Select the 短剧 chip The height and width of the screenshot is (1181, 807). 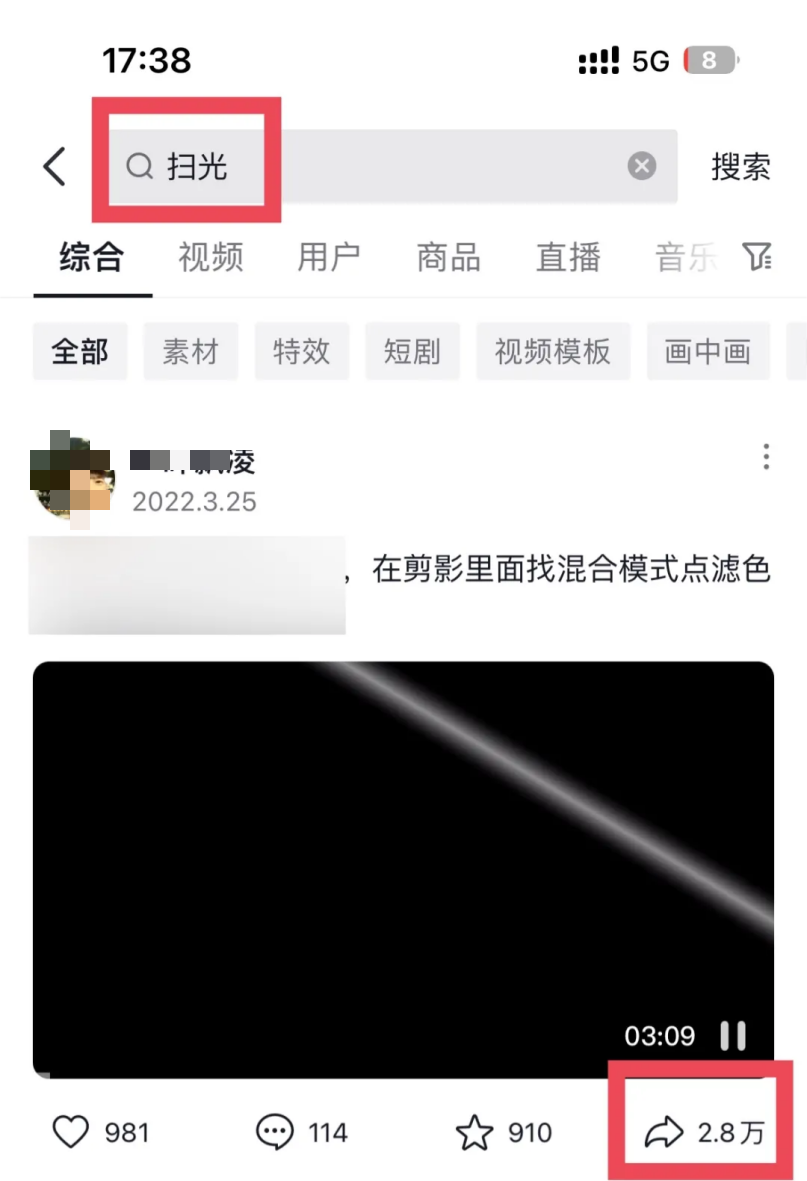click(412, 351)
